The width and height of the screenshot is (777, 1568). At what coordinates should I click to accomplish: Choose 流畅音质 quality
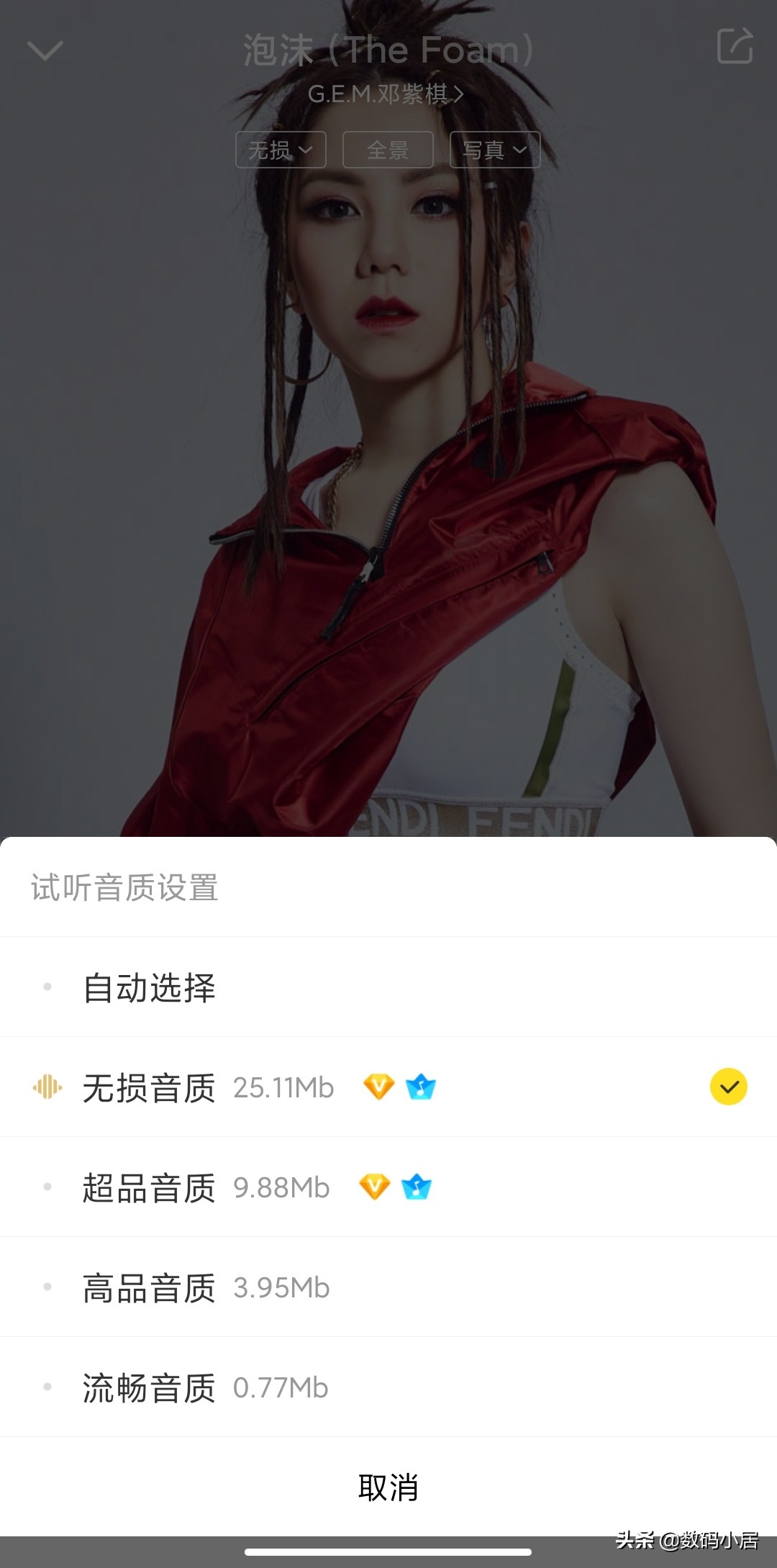[x=148, y=1387]
